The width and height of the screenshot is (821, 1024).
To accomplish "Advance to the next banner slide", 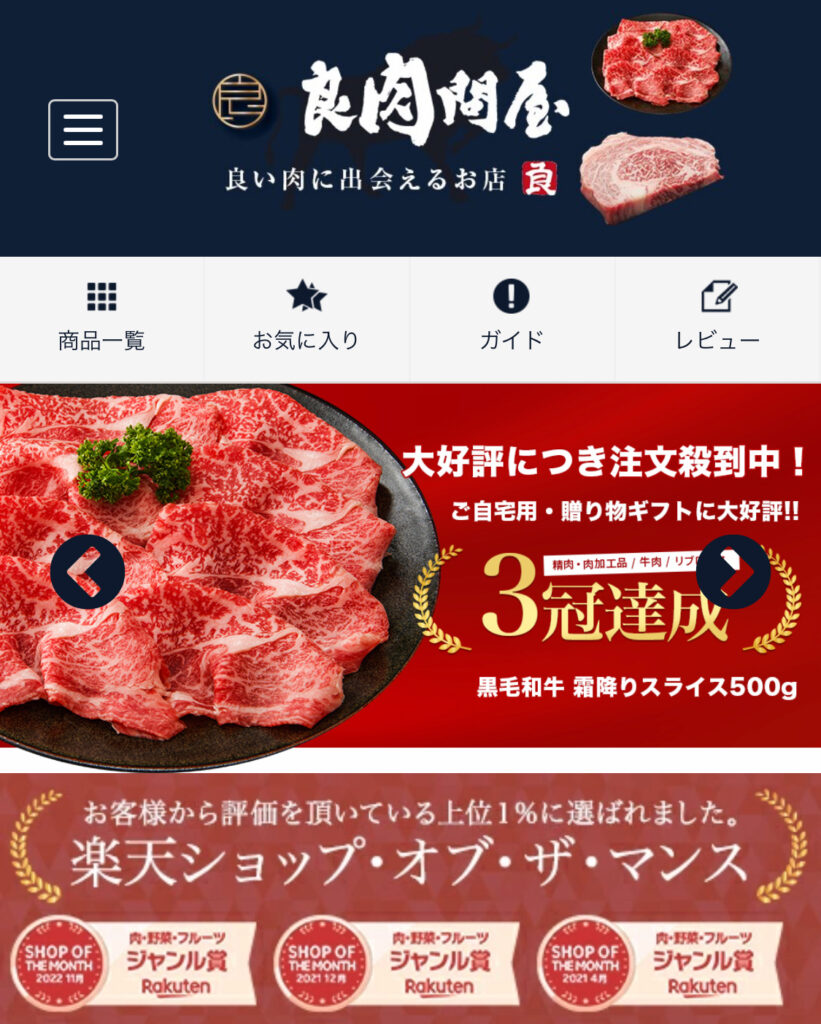I will (x=733, y=572).
